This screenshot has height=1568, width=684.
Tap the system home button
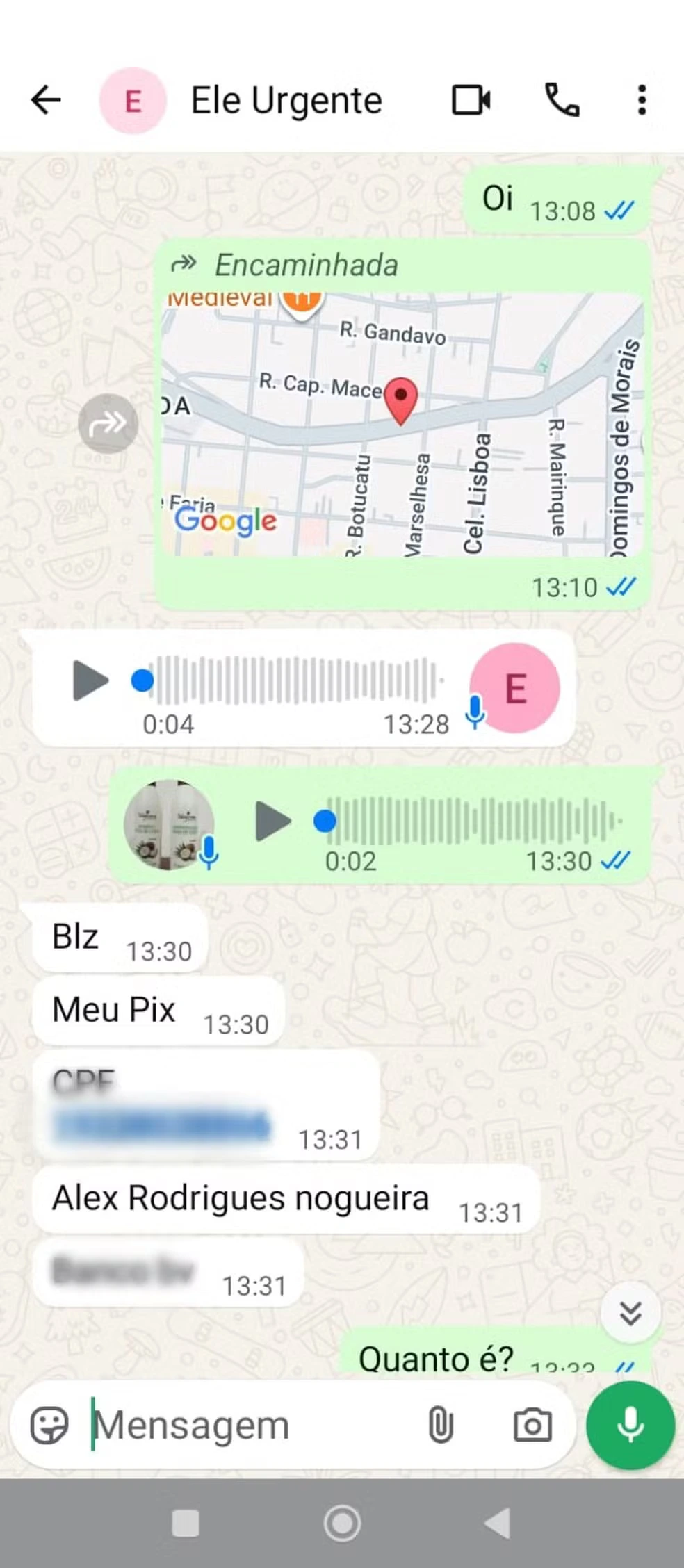click(342, 1524)
